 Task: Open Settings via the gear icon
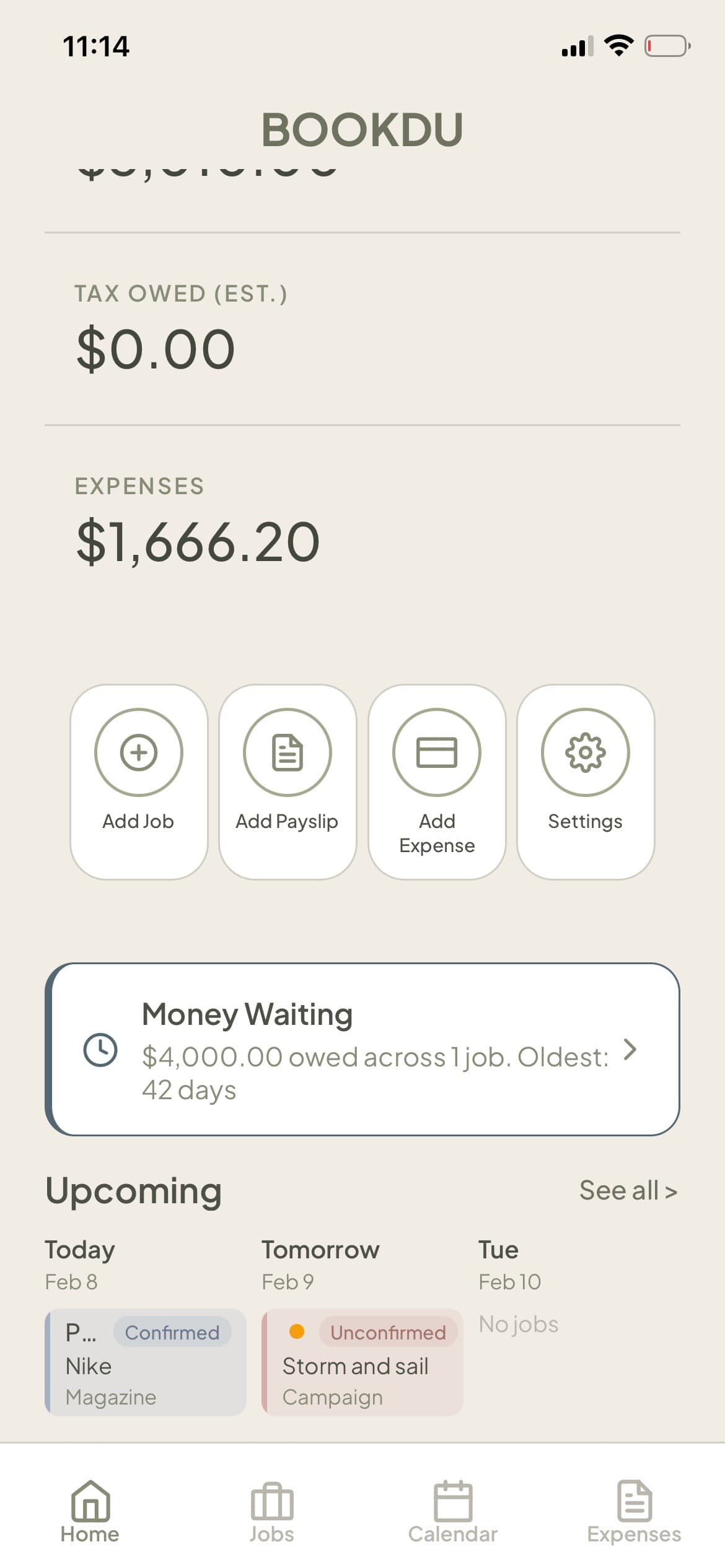[585, 752]
